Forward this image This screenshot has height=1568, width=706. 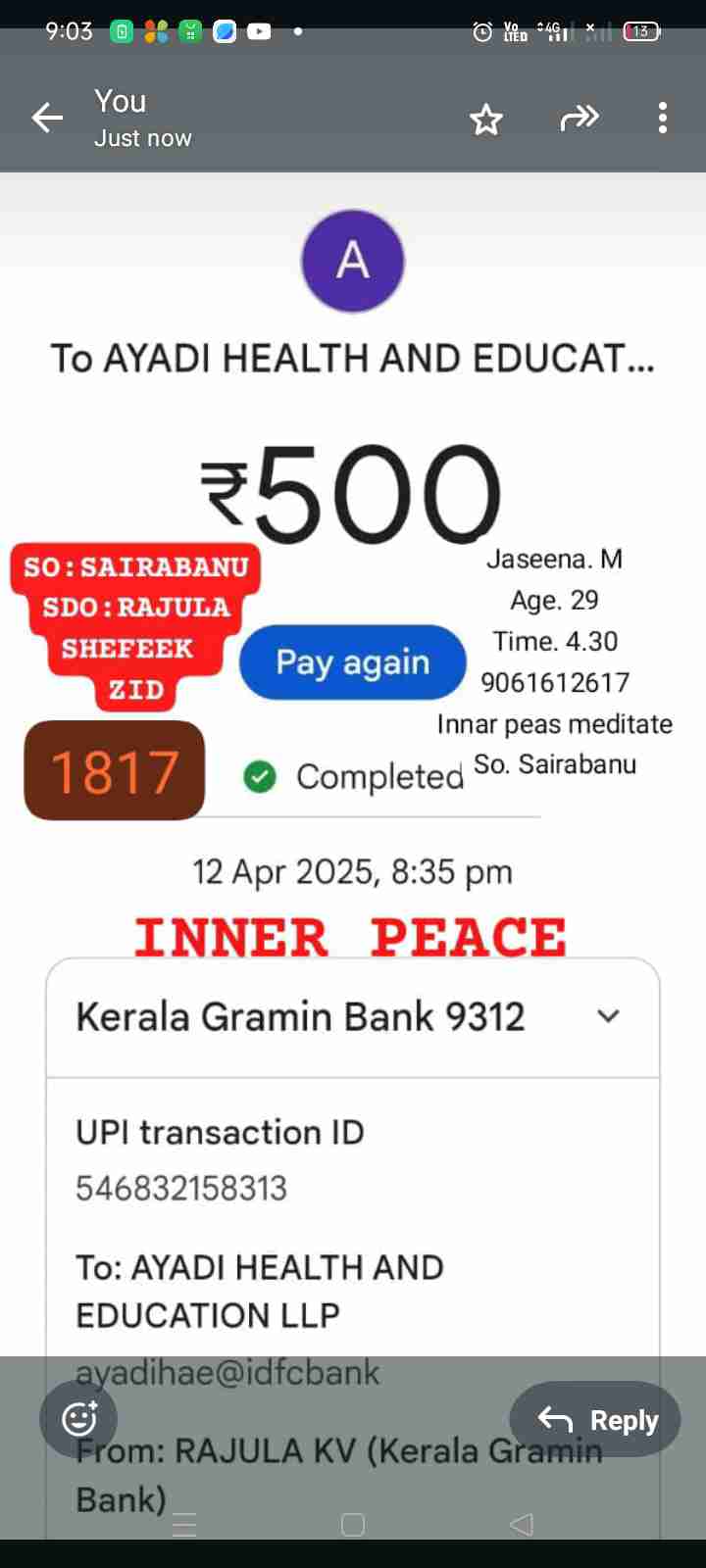click(579, 119)
